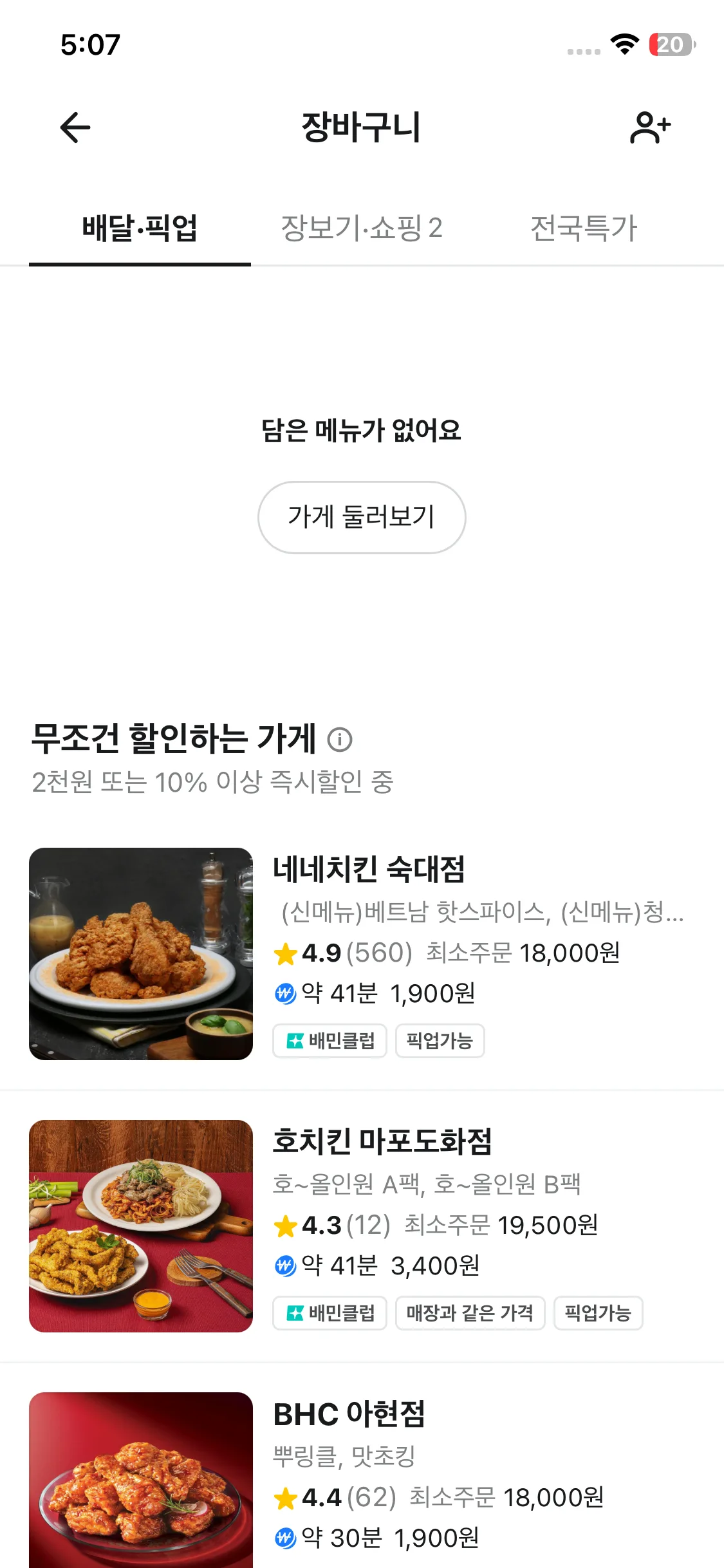Screen dimensions: 724x1568
Task: Open the add friend icon at top right
Action: coord(650,127)
